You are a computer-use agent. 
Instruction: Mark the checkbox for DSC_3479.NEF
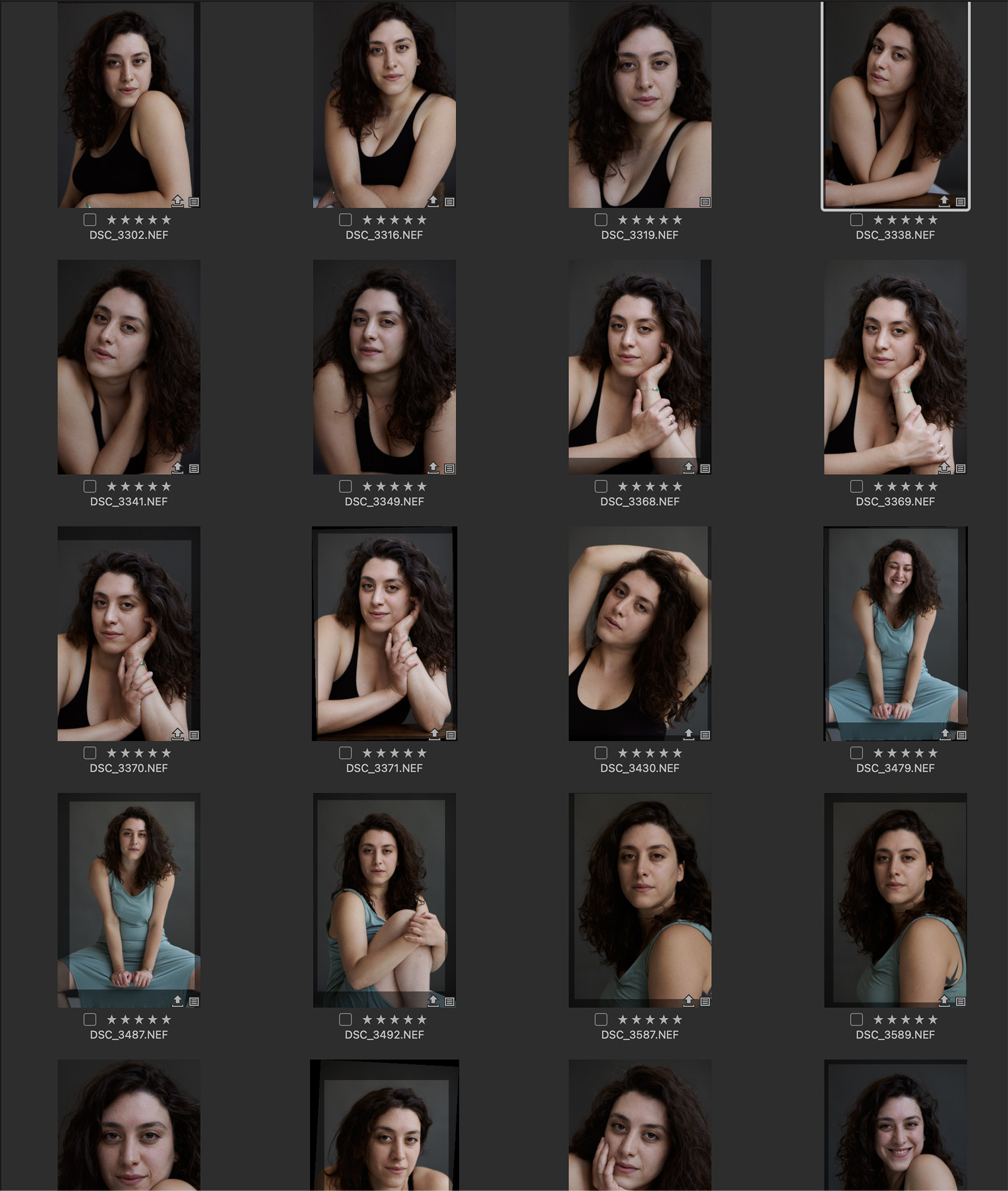click(856, 753)
